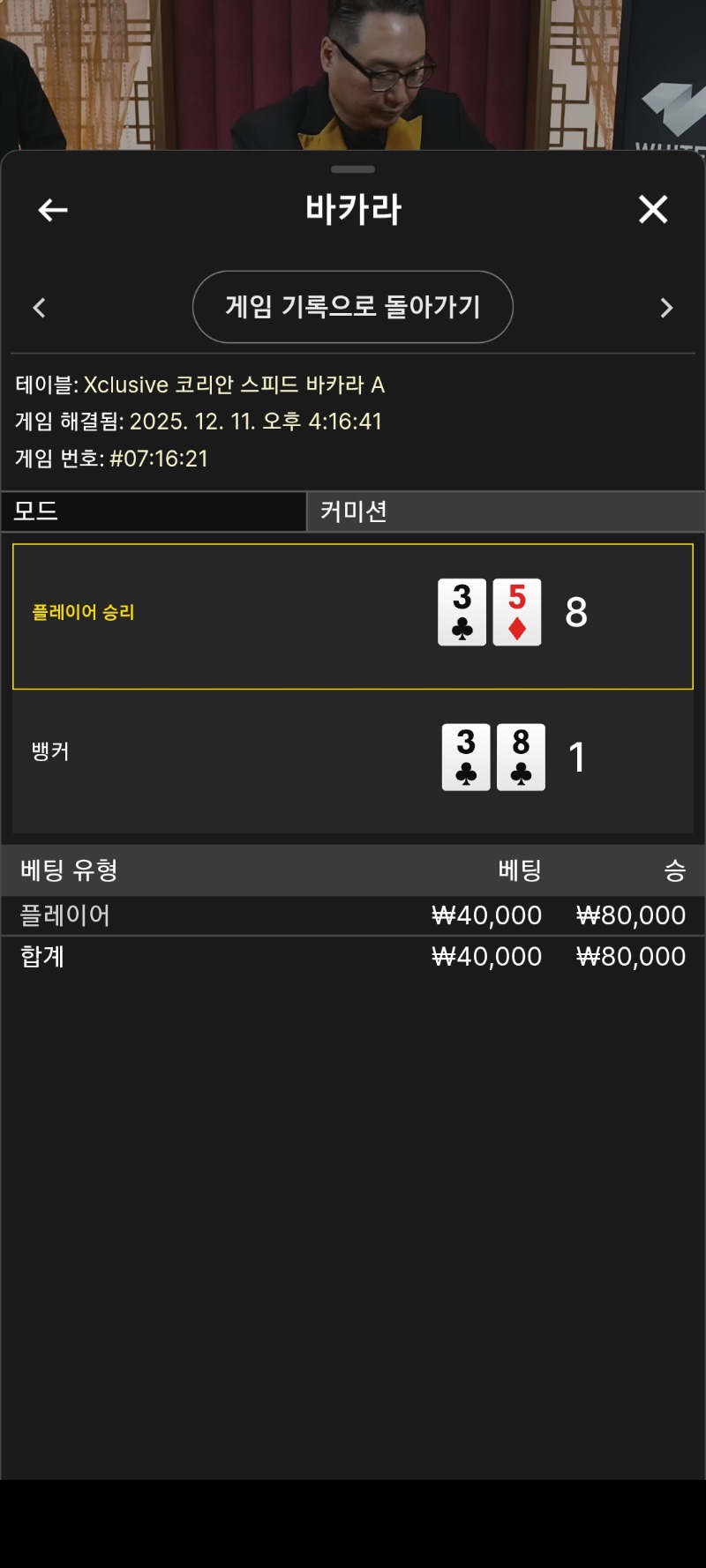Close the 바카라 history panel
The height and width of the screenshot is (1568, 706).
(x=653, y=210)
